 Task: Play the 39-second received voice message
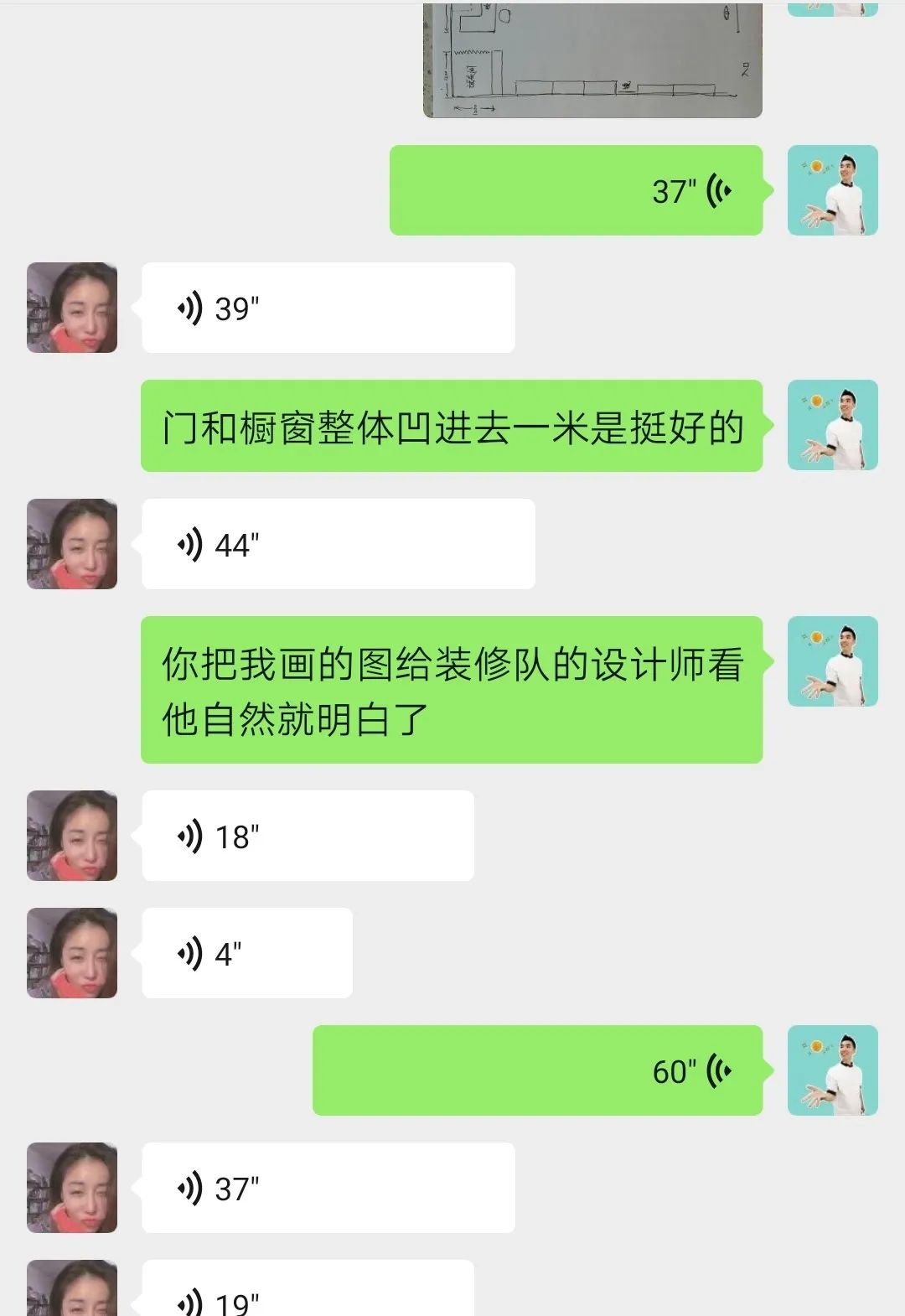pos(328,308)
